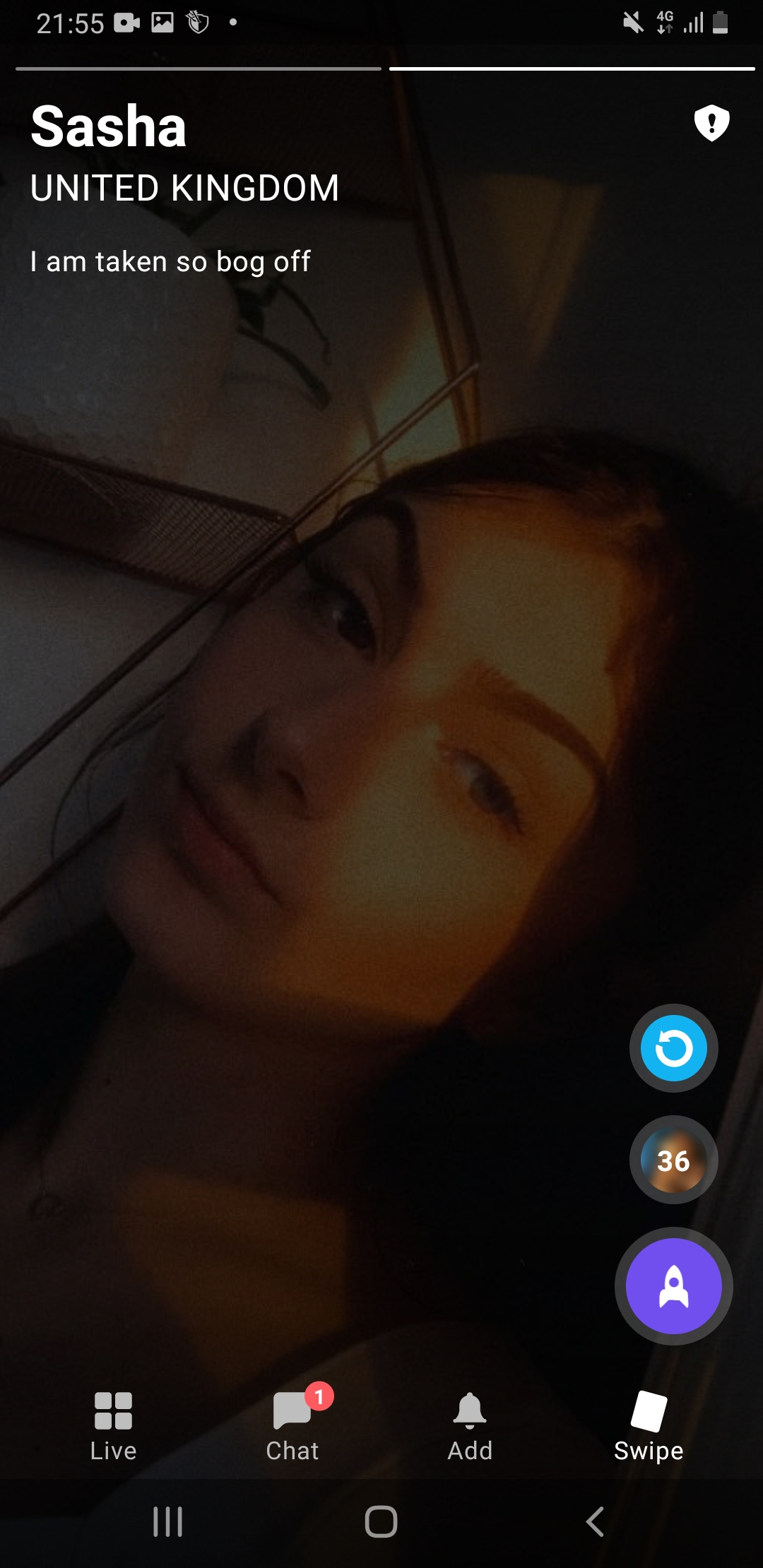Tap the blue rewind button
Image resolution: width=763 pixels, height=1568 pixels.
pyautogui.click(x=673, y=1047)
